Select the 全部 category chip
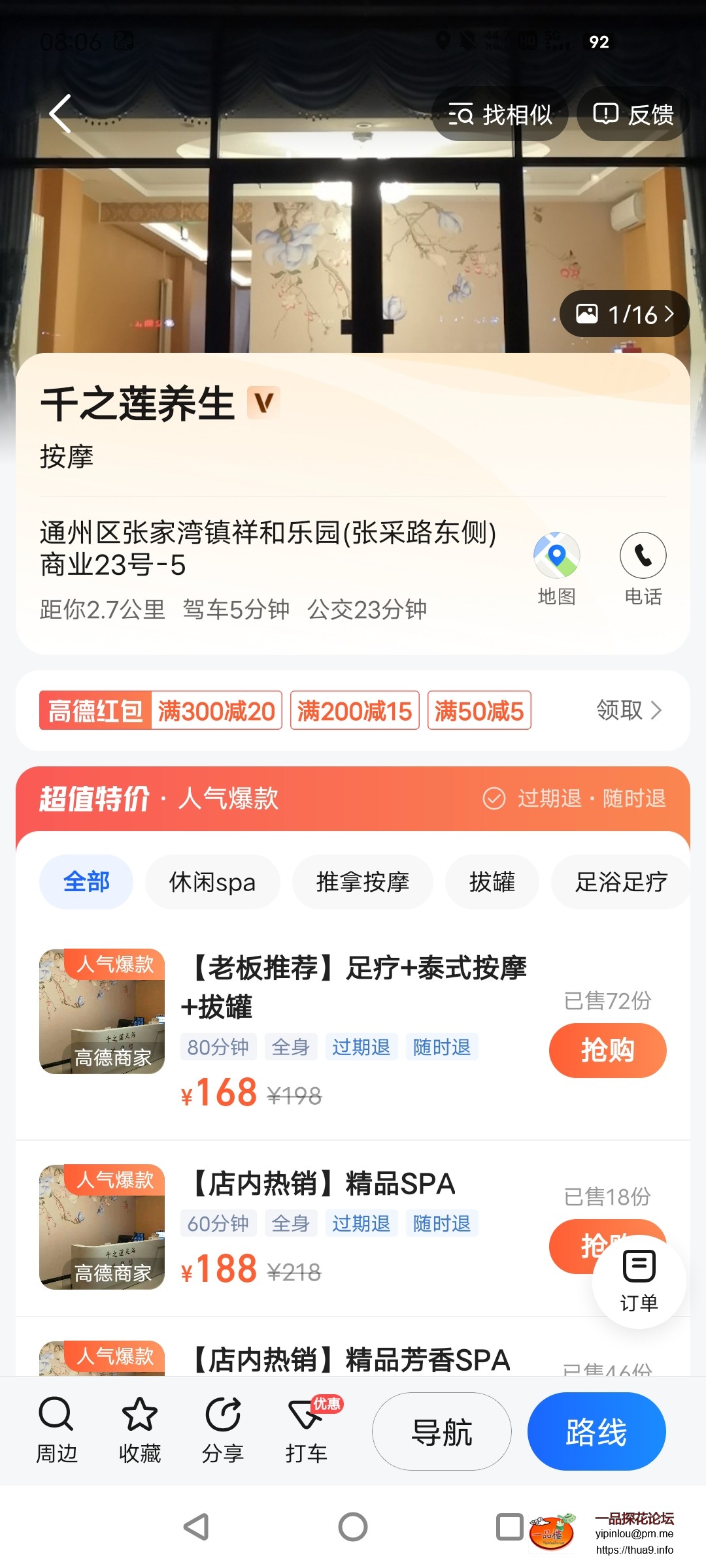Viewport: 706px width, 1568px height. point(86,882)
